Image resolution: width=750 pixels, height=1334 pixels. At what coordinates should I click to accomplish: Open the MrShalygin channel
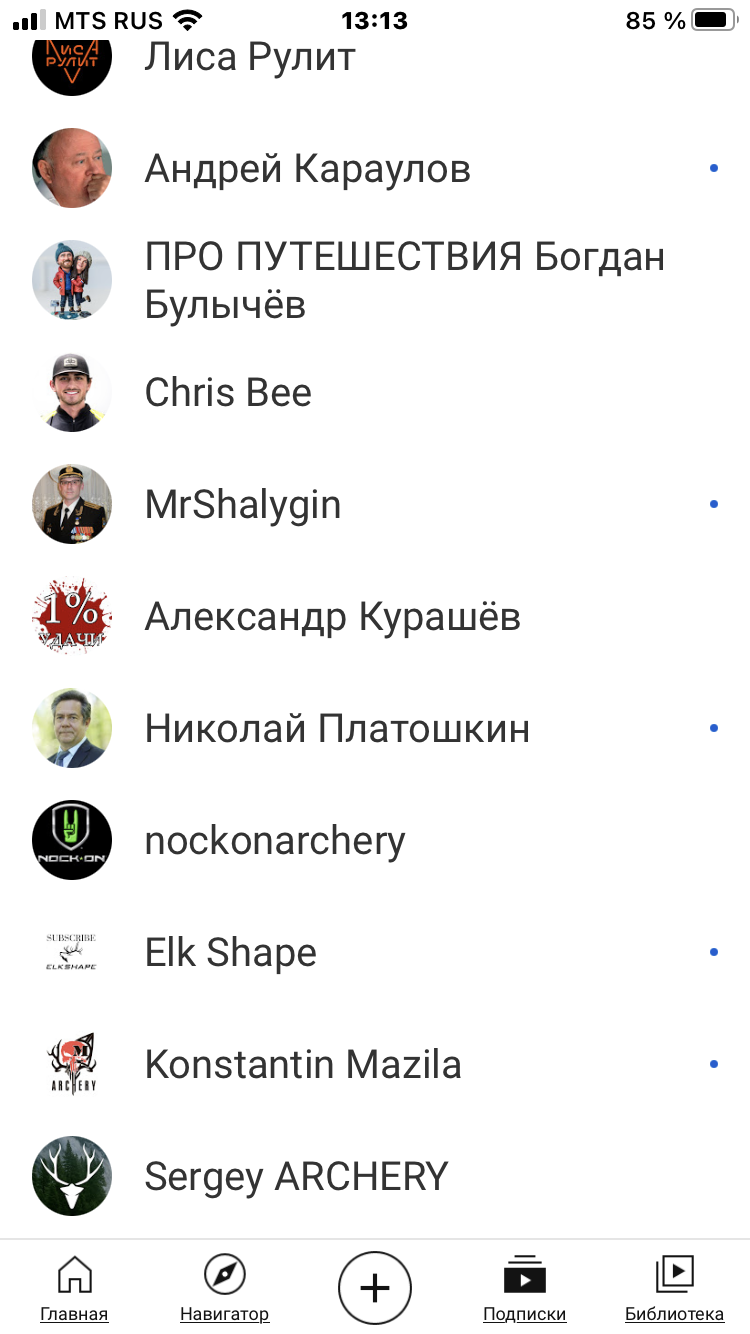pyautogui.click(x=375, y=504)
